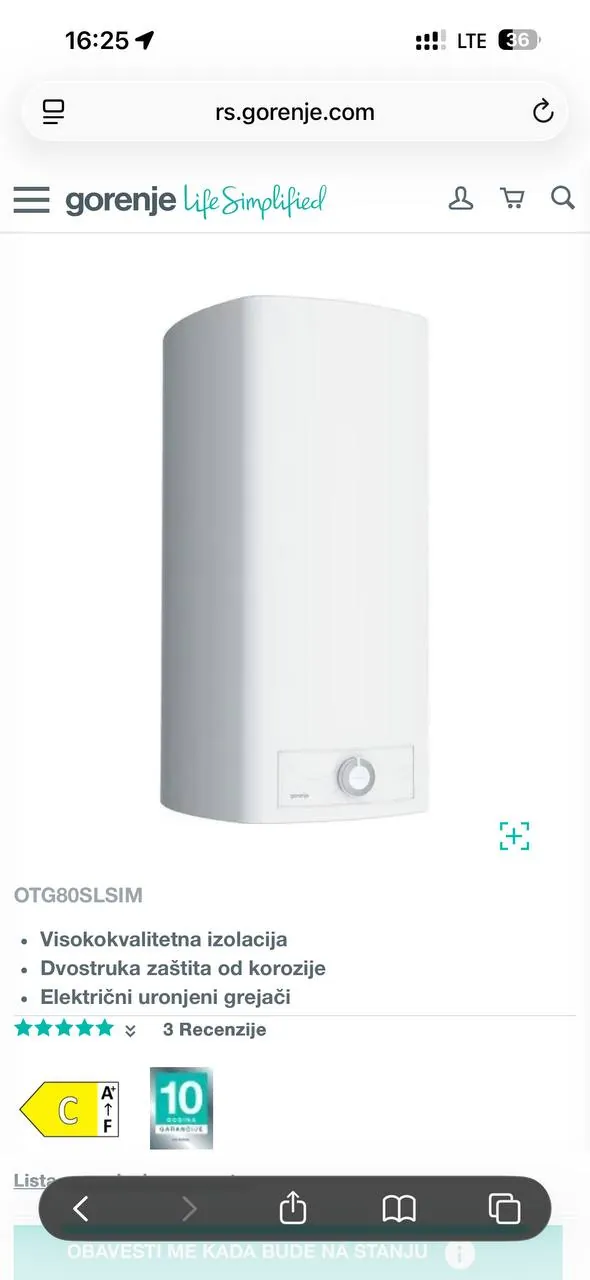
Task: Open the water heater product photo
Action: [296, 555]
